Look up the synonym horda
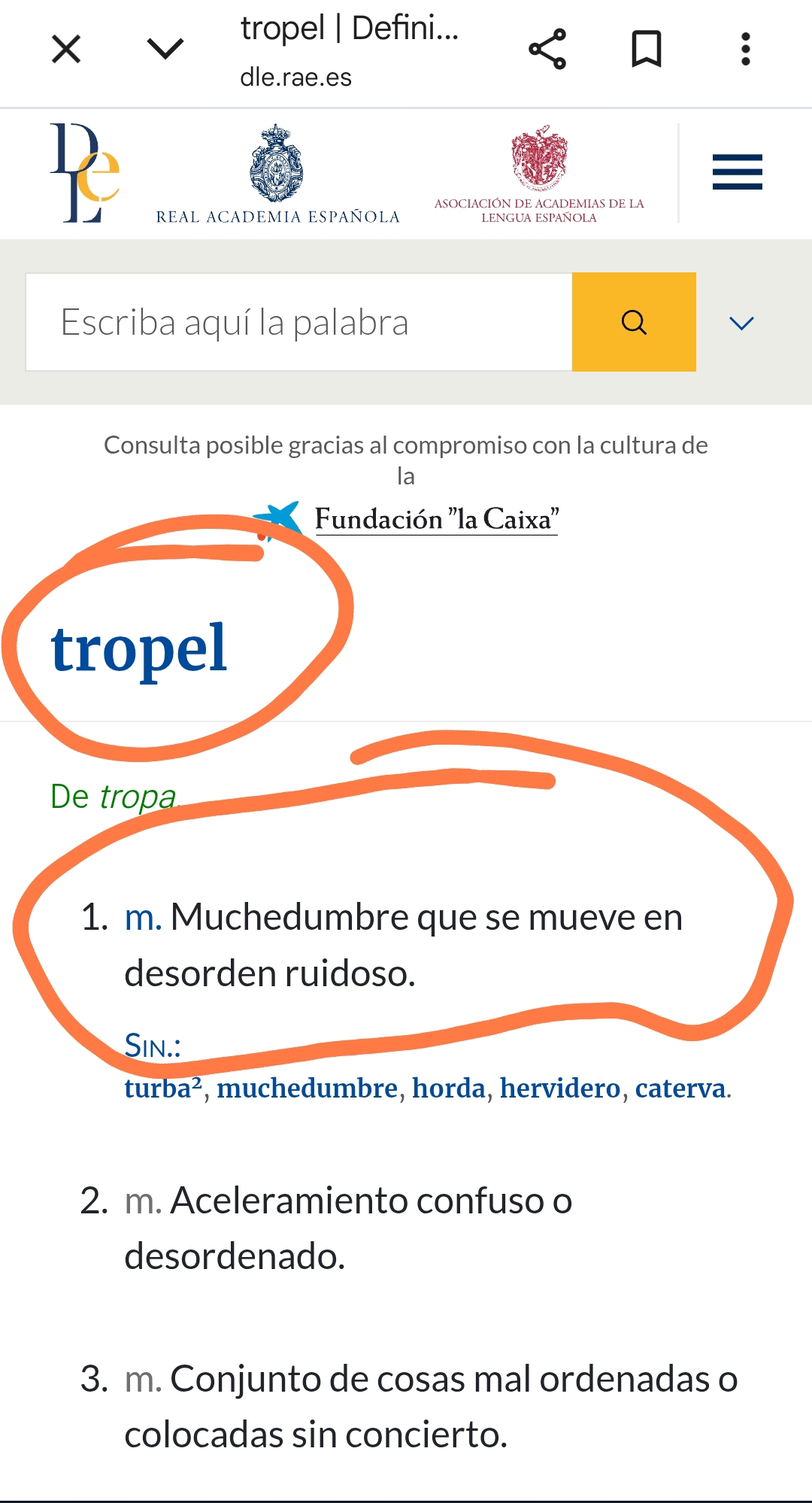The height and width of the screenshot is (1503, 812). coord(448,1089)
